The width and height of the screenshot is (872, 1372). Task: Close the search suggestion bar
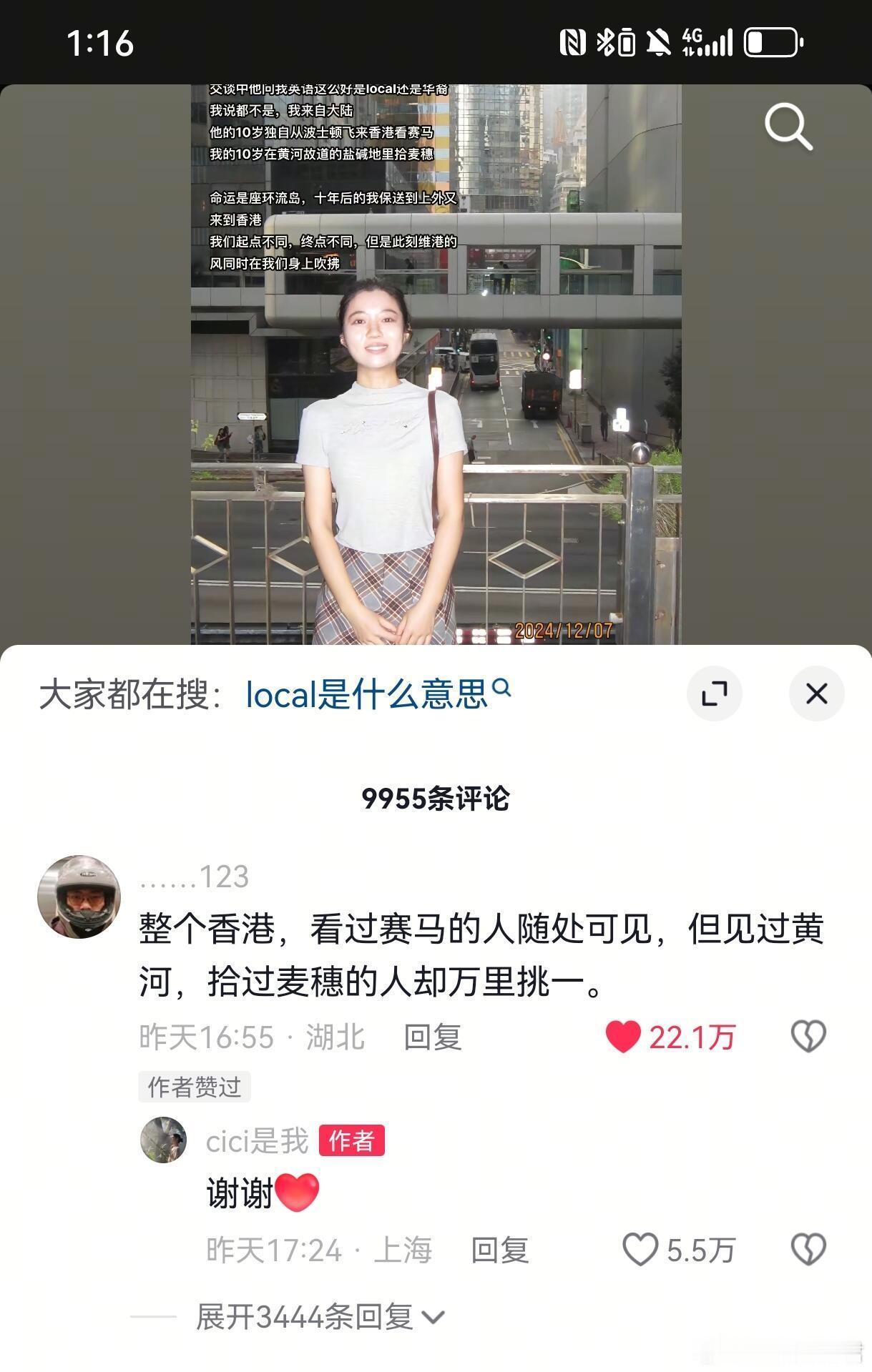[x=815, y=692]
